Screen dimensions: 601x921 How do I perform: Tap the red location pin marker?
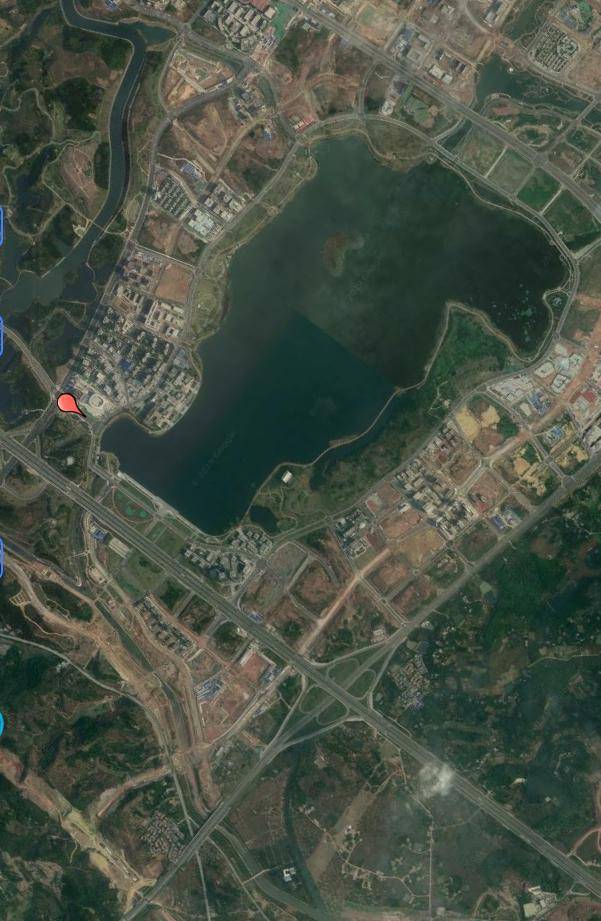coord(69,404)
